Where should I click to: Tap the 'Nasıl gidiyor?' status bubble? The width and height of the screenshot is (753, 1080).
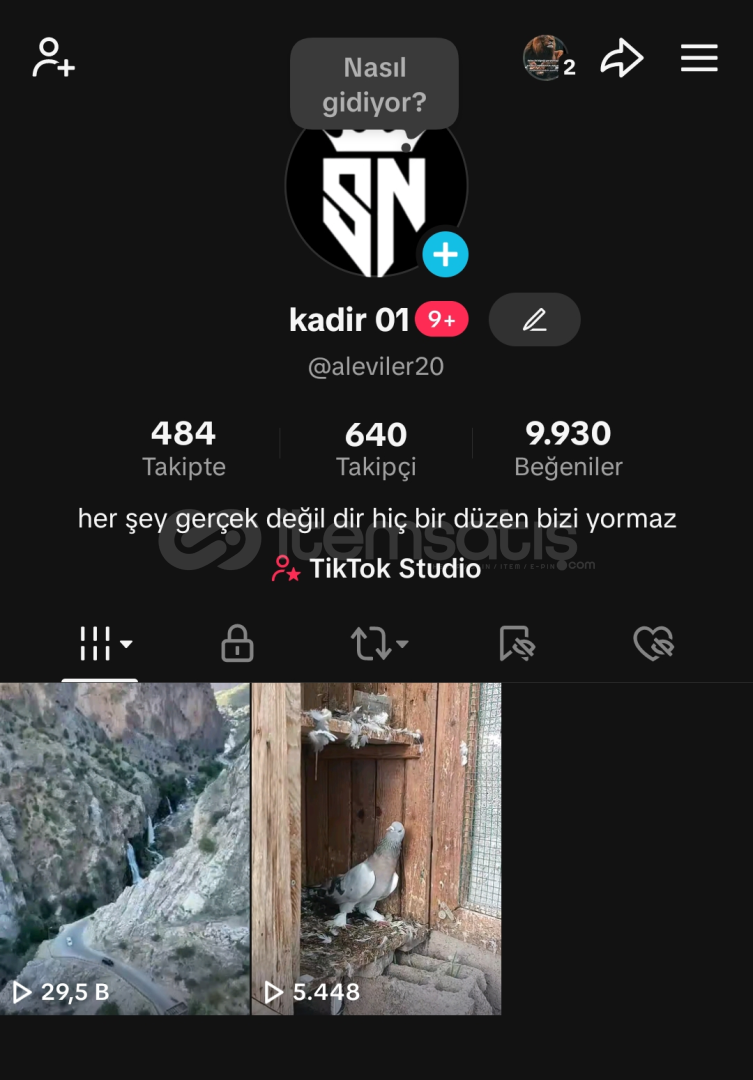pos(374,84)
